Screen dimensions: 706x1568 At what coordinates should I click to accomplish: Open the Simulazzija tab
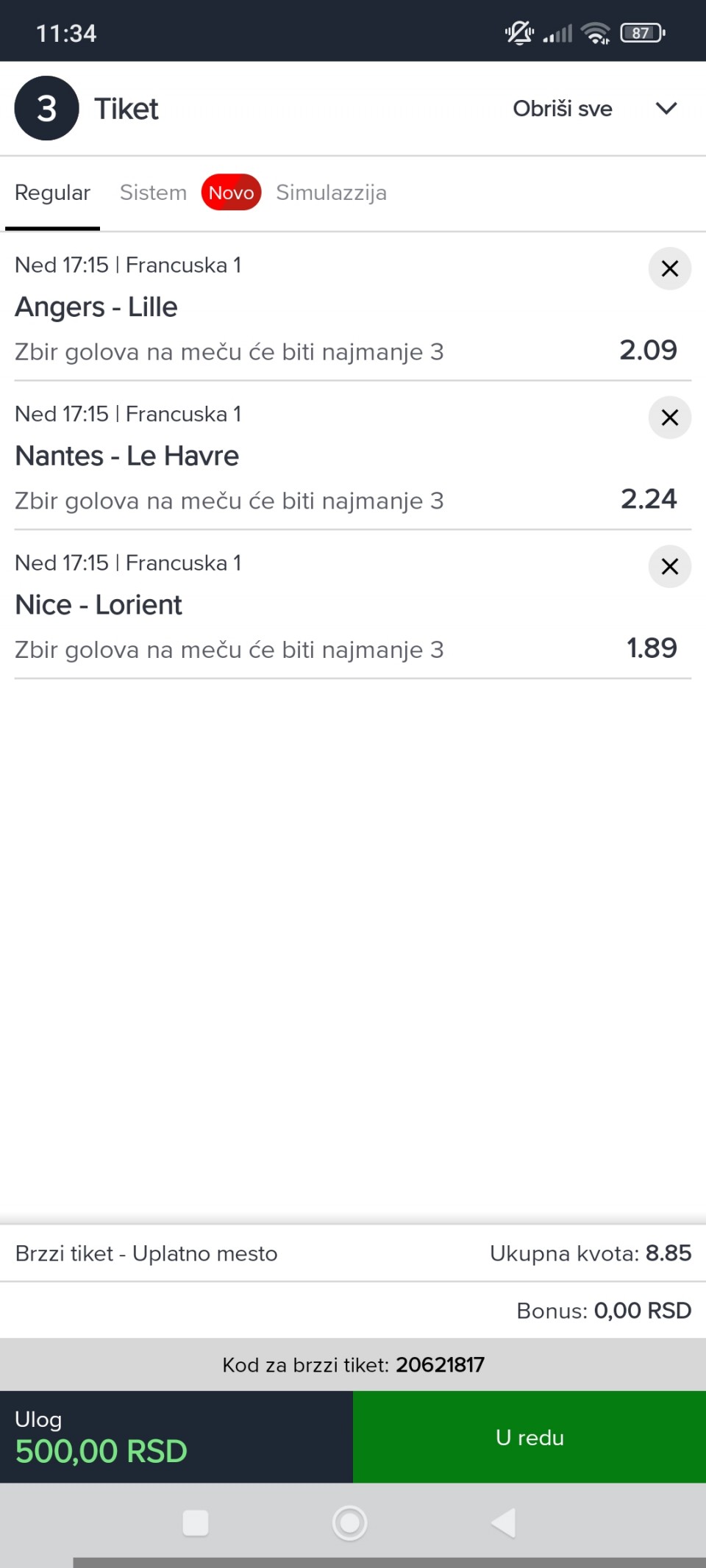331,193
